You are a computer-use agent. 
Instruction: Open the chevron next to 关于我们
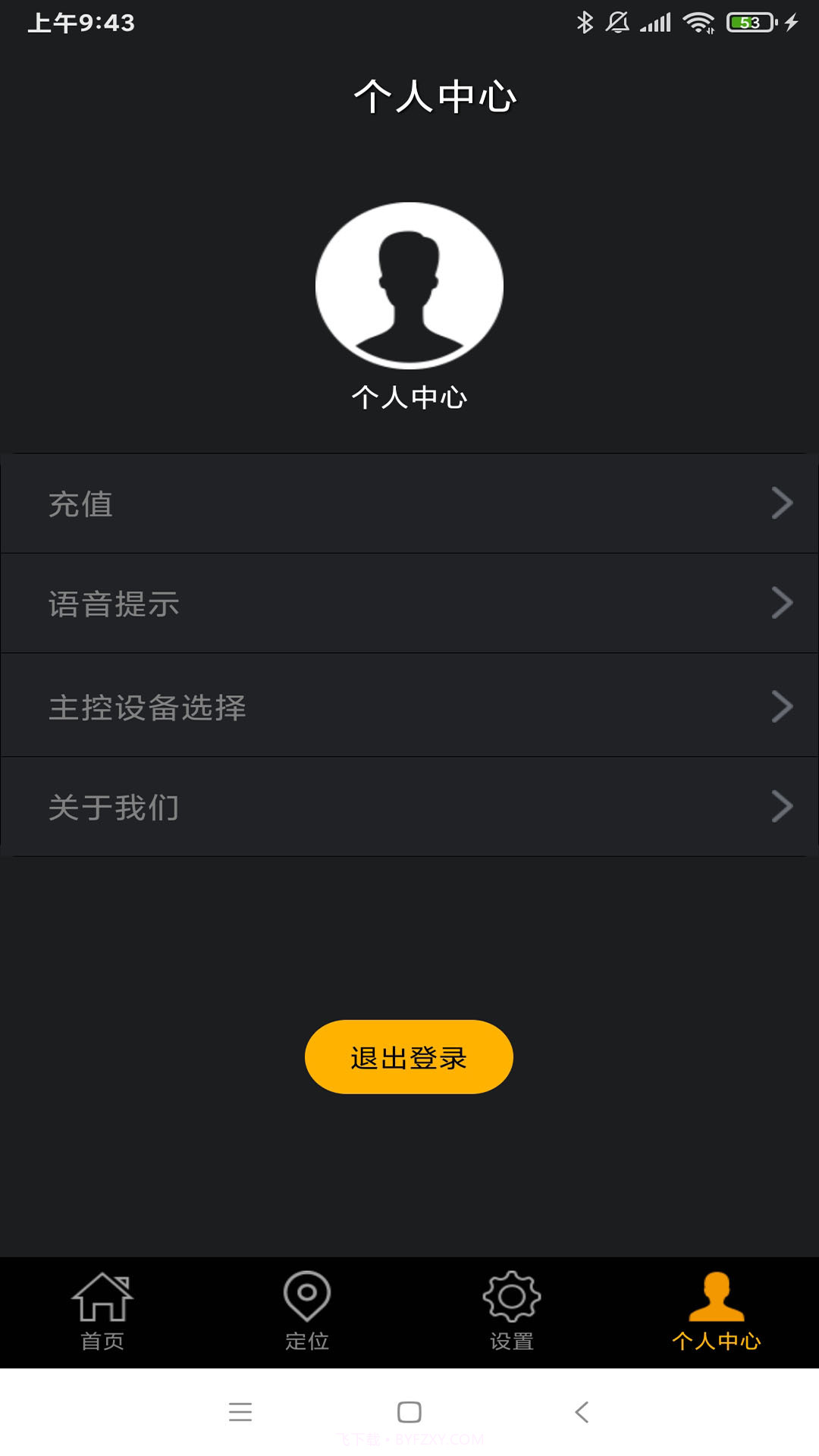tap(783, 806)
